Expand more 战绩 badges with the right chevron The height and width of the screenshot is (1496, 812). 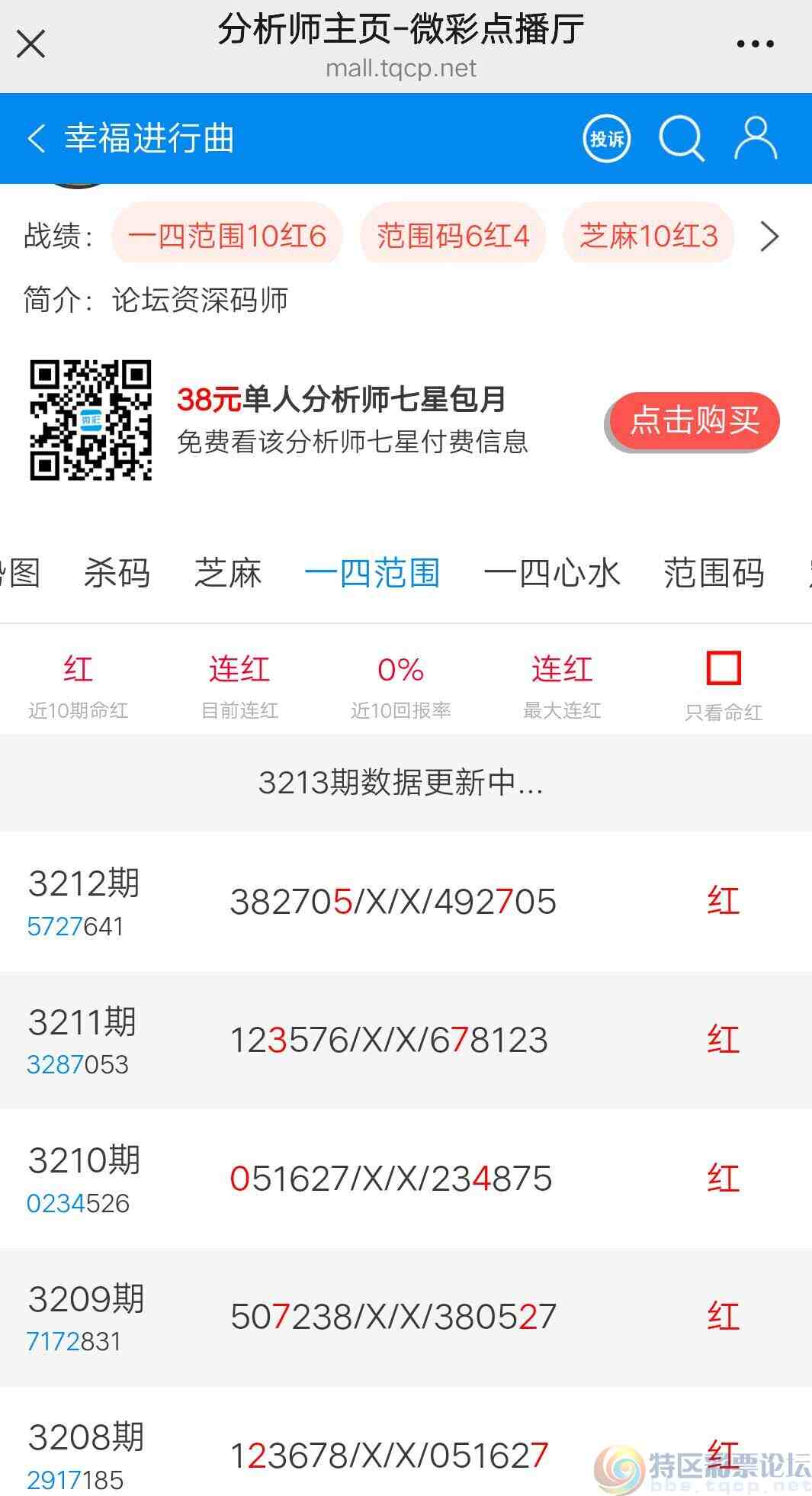pos(769,236)
